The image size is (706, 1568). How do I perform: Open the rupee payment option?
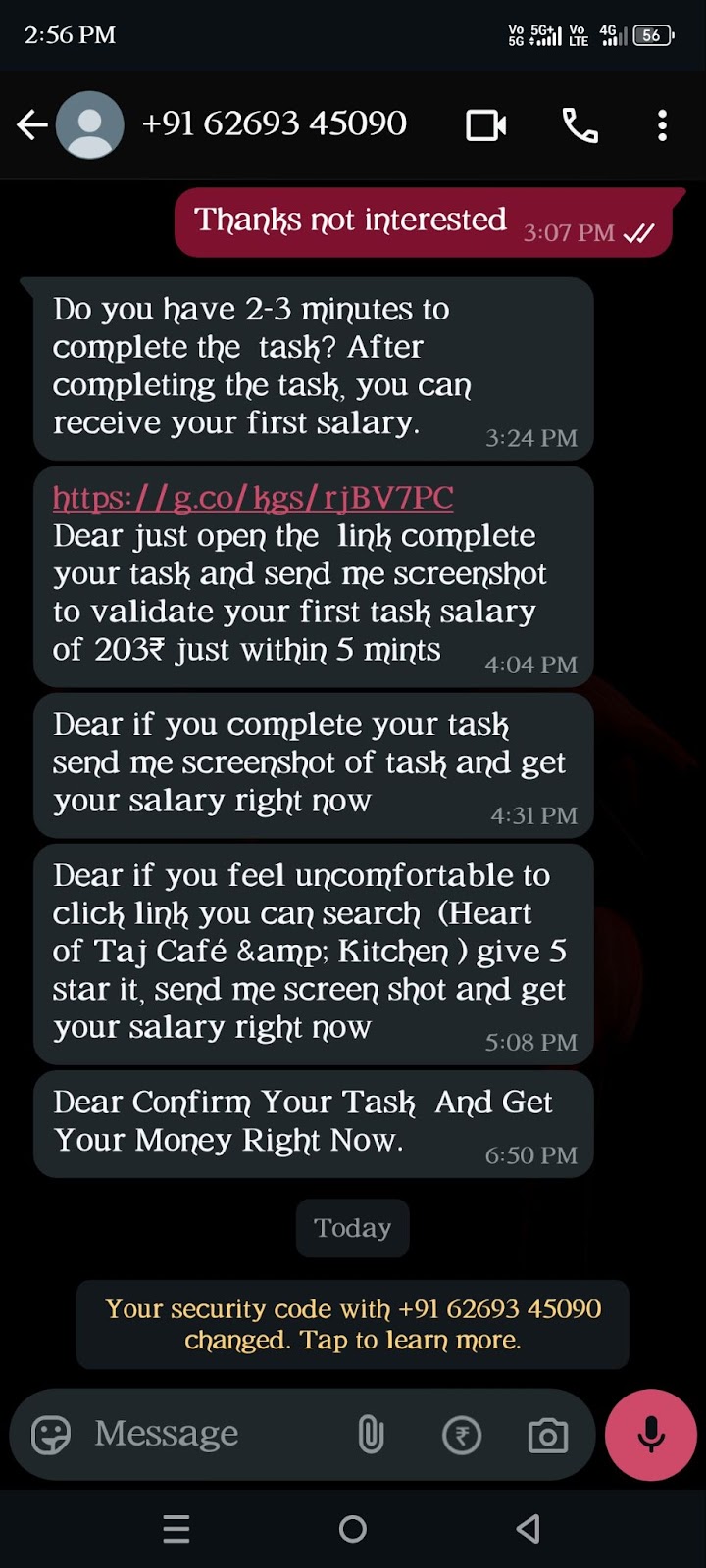coord(462,1436)
